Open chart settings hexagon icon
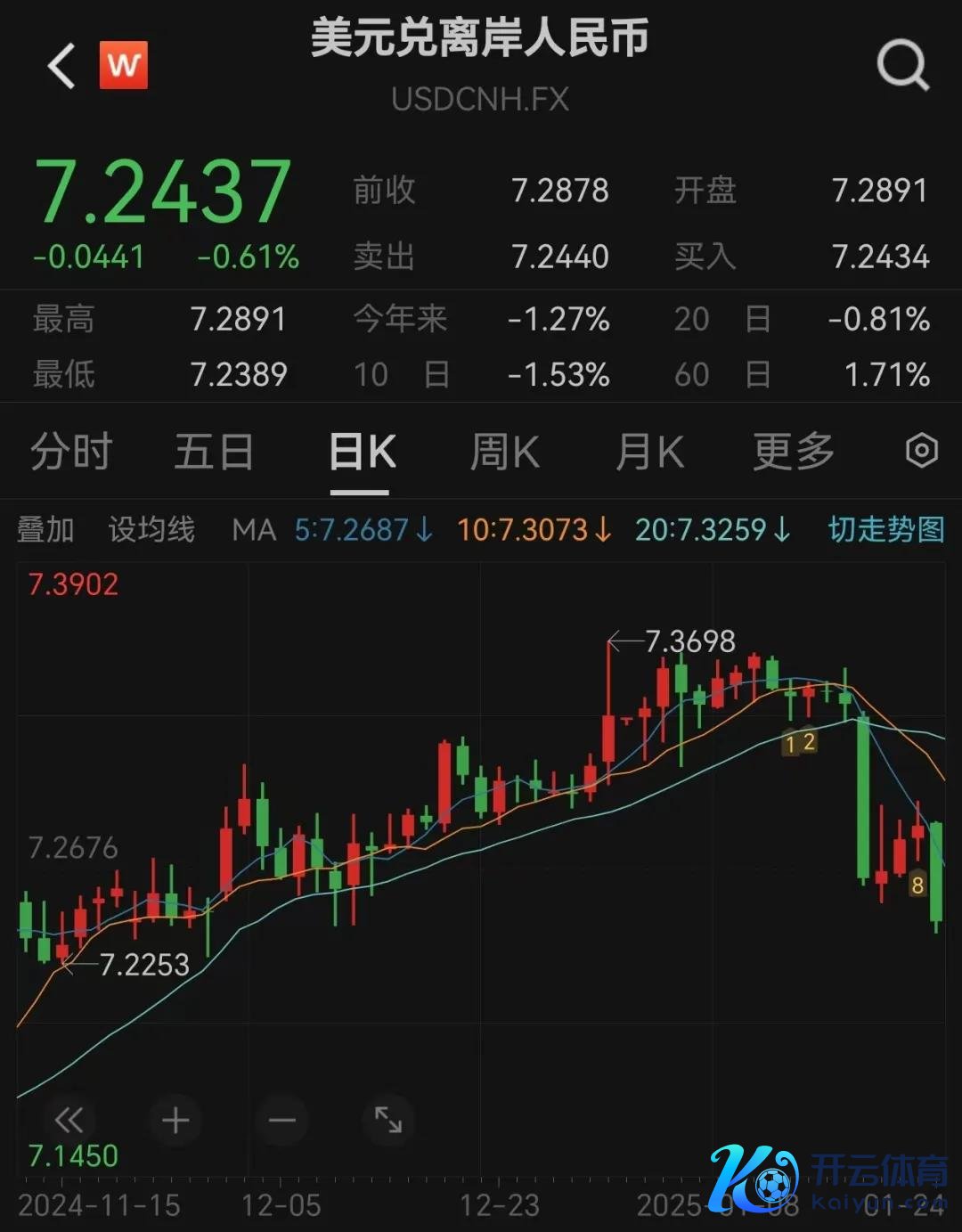 921,451
